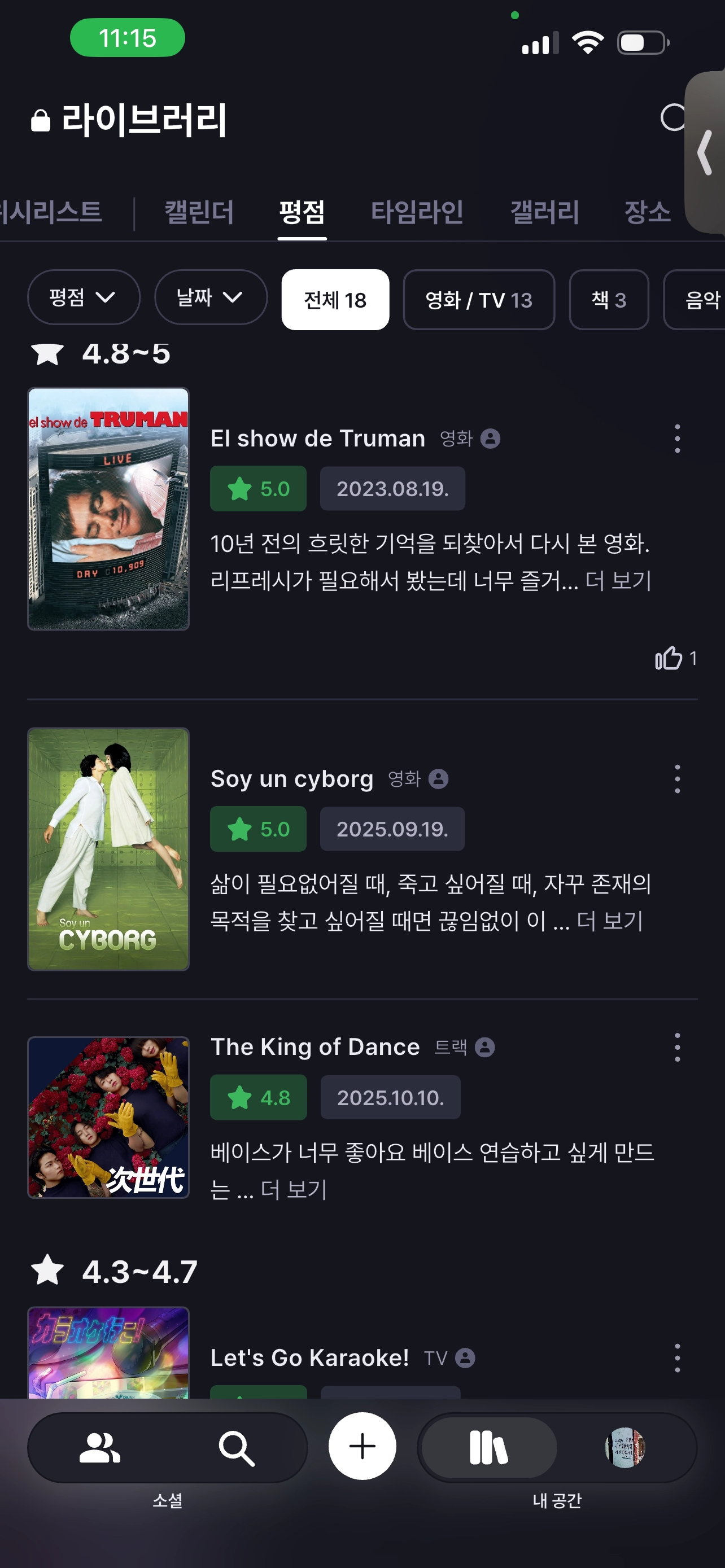Expand the 날짜 dropdown
The height and width of the screenshot is (1568, 725).
(211, 297)
